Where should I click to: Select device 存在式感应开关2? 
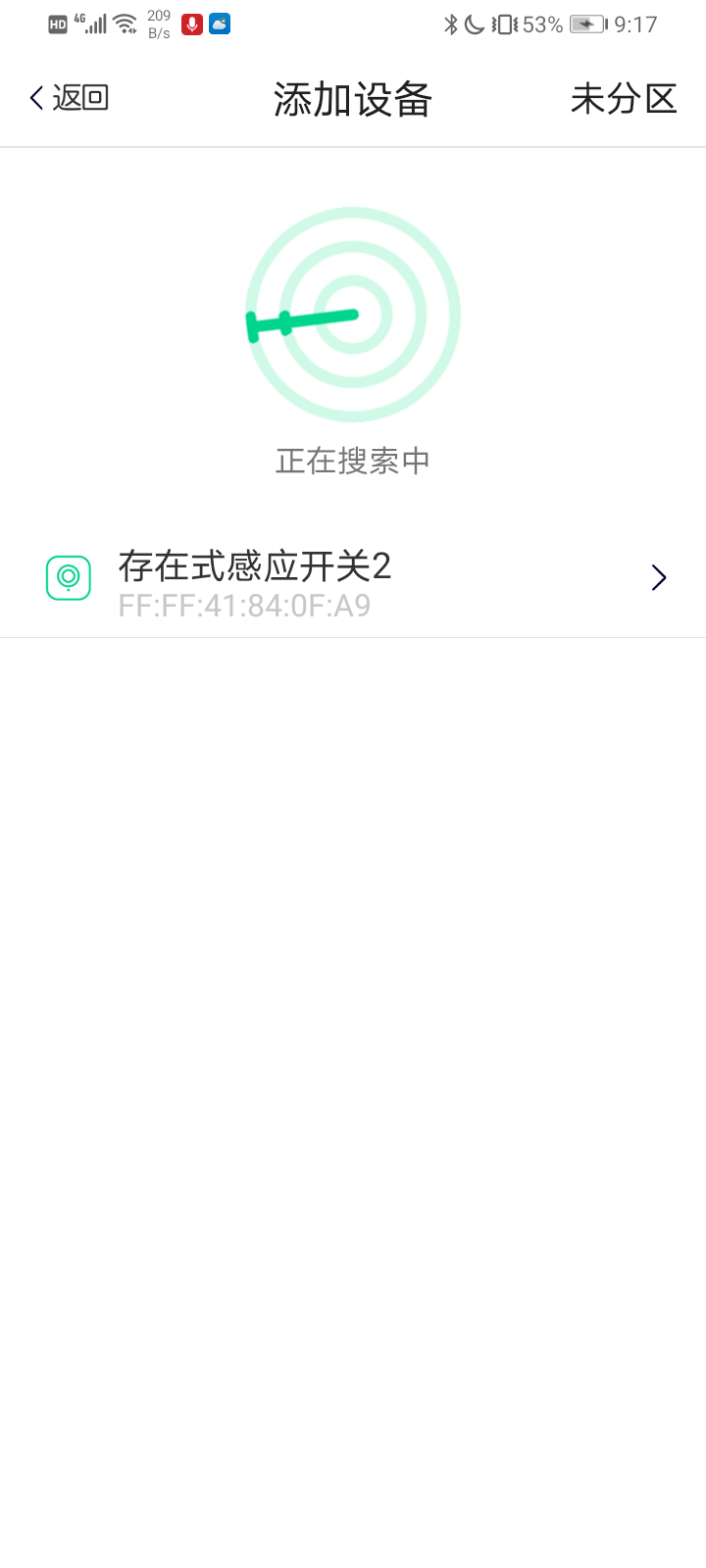353,580
